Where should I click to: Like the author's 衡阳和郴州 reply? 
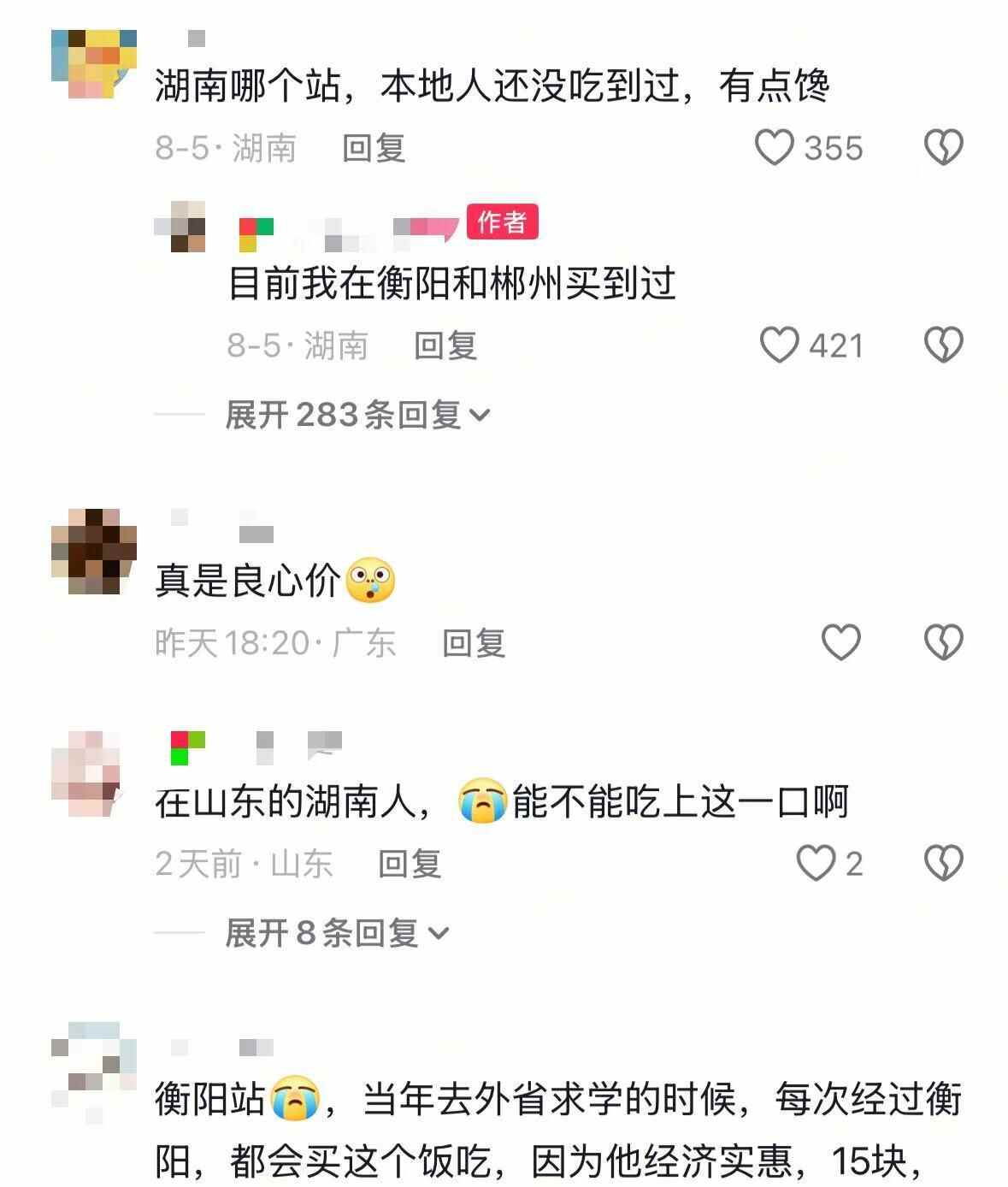(x=780, y=345)
